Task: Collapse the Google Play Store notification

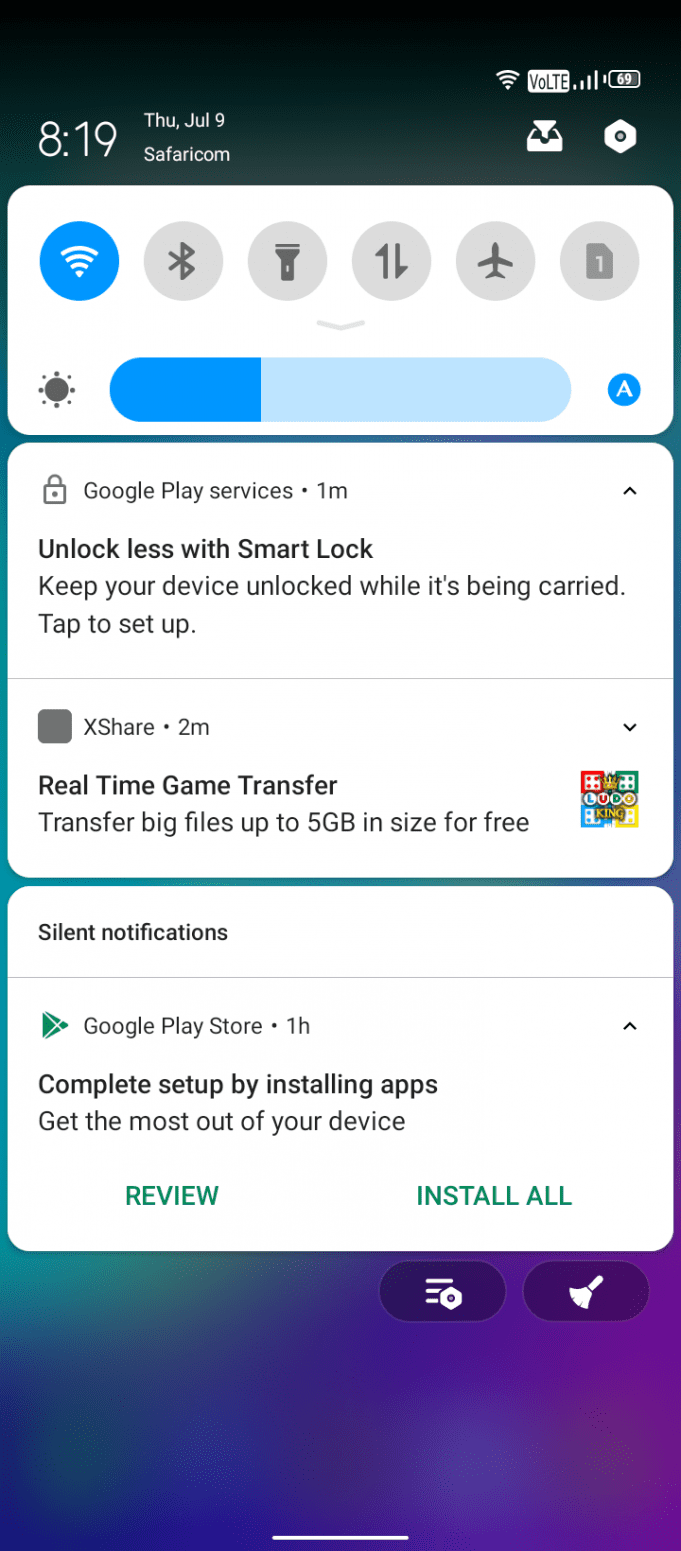Action: pyautogui.click(x=629, y=1026)
